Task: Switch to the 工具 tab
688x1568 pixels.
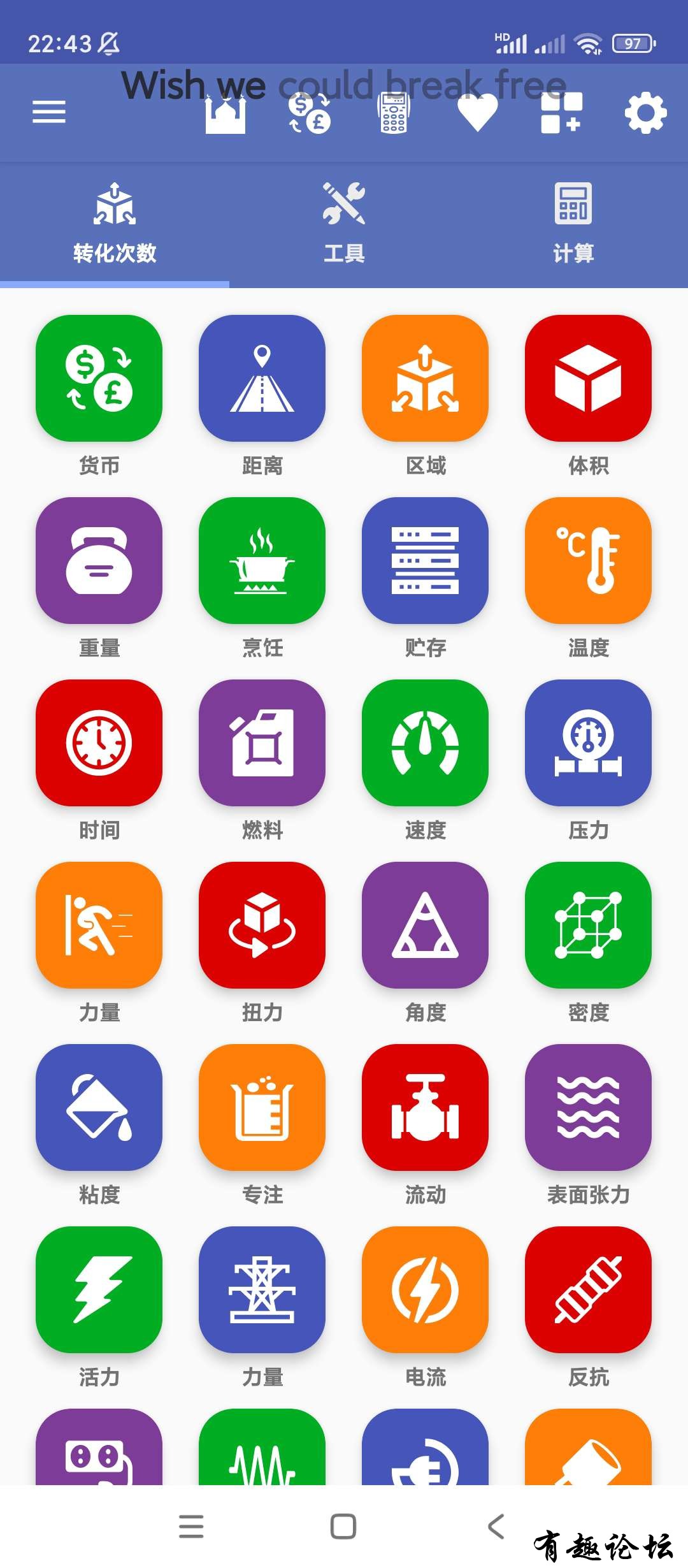Action: [344, 223]
